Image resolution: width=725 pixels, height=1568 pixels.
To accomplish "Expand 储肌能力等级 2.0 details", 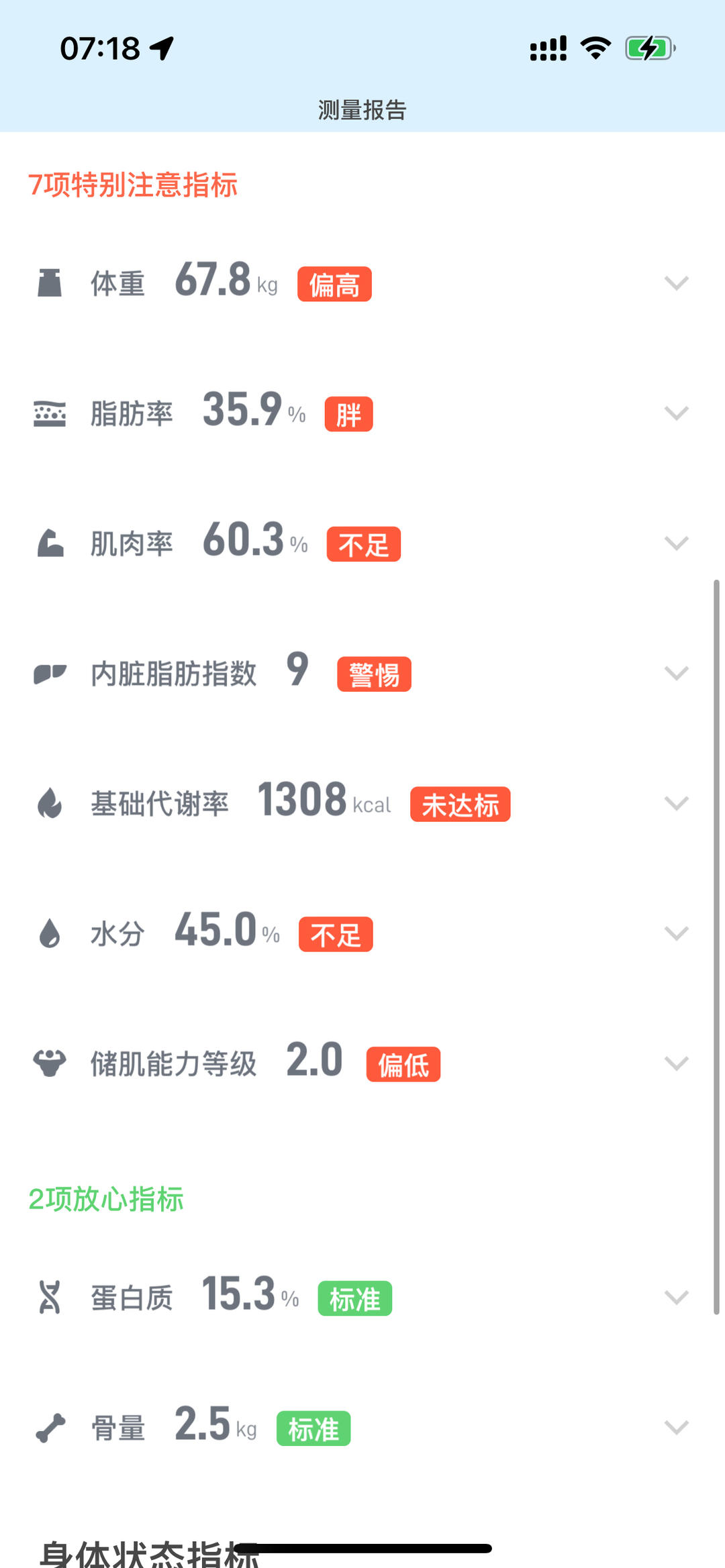I will pos(676,1064).
